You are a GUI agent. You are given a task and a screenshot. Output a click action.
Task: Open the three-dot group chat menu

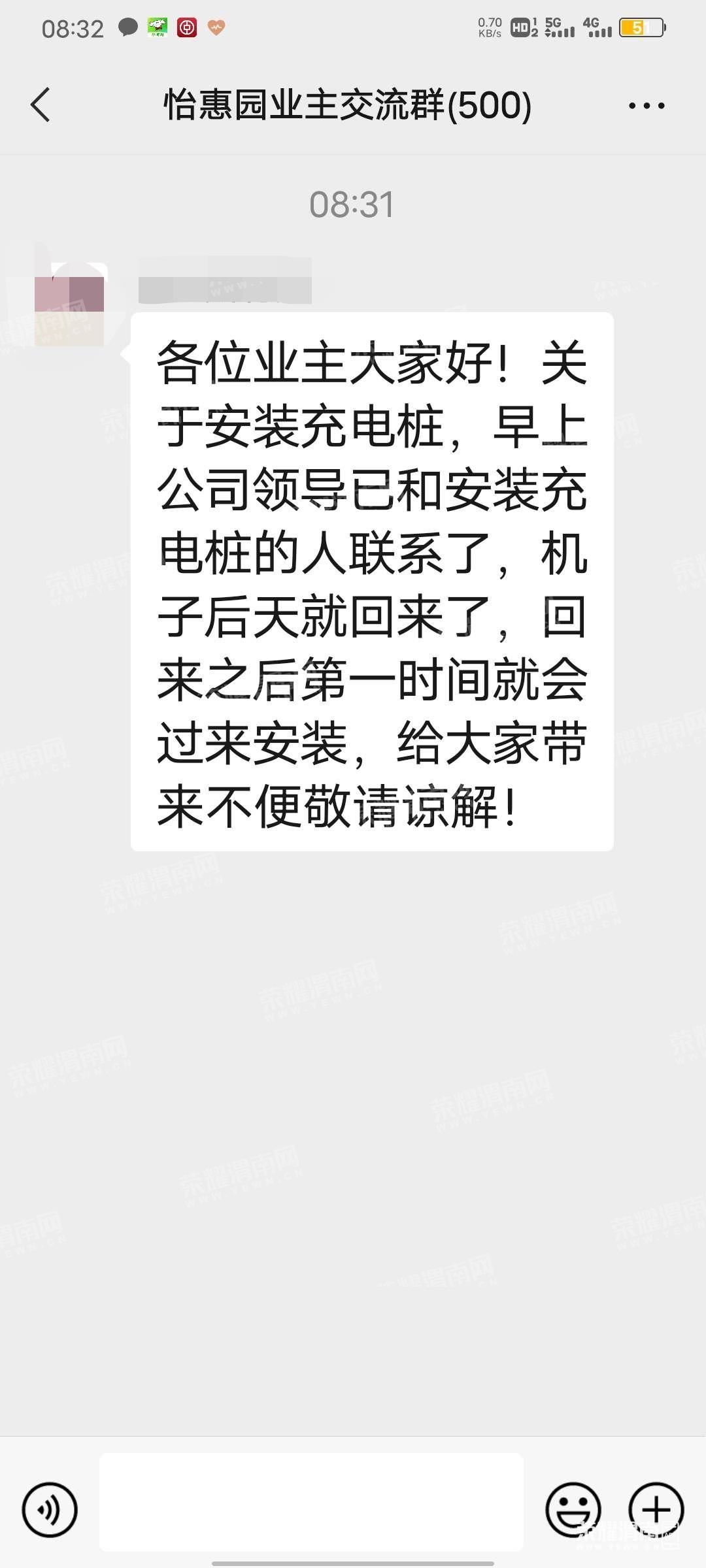click(x=646, y=105)
